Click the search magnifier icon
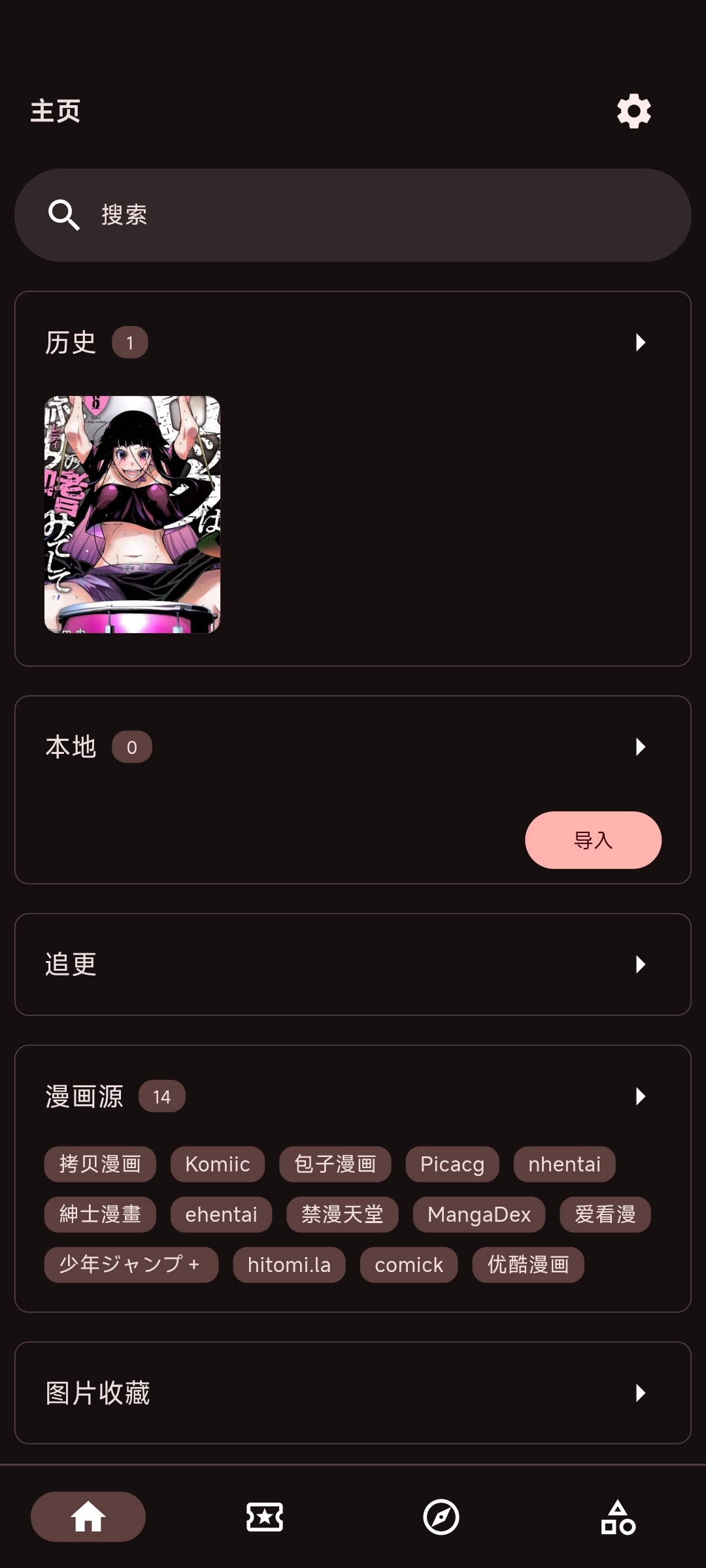The image size is (706, 1568). click(x=63, y=214)
